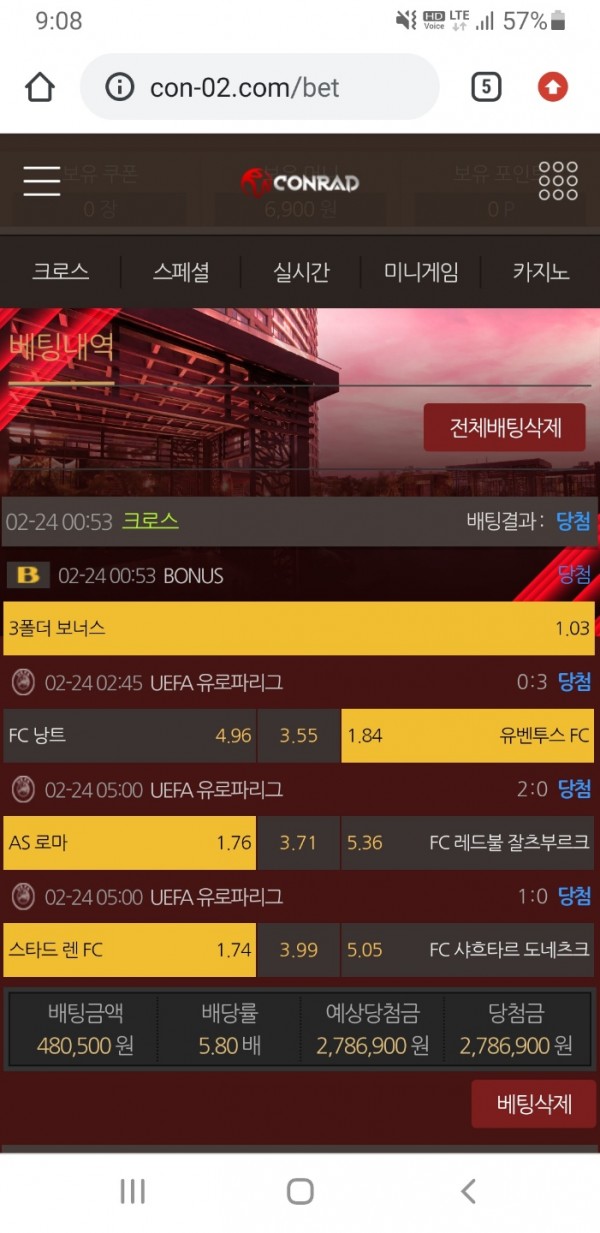Switch to the 스페셜 tab
The image size is (600, 1233).
coord(181,271)
